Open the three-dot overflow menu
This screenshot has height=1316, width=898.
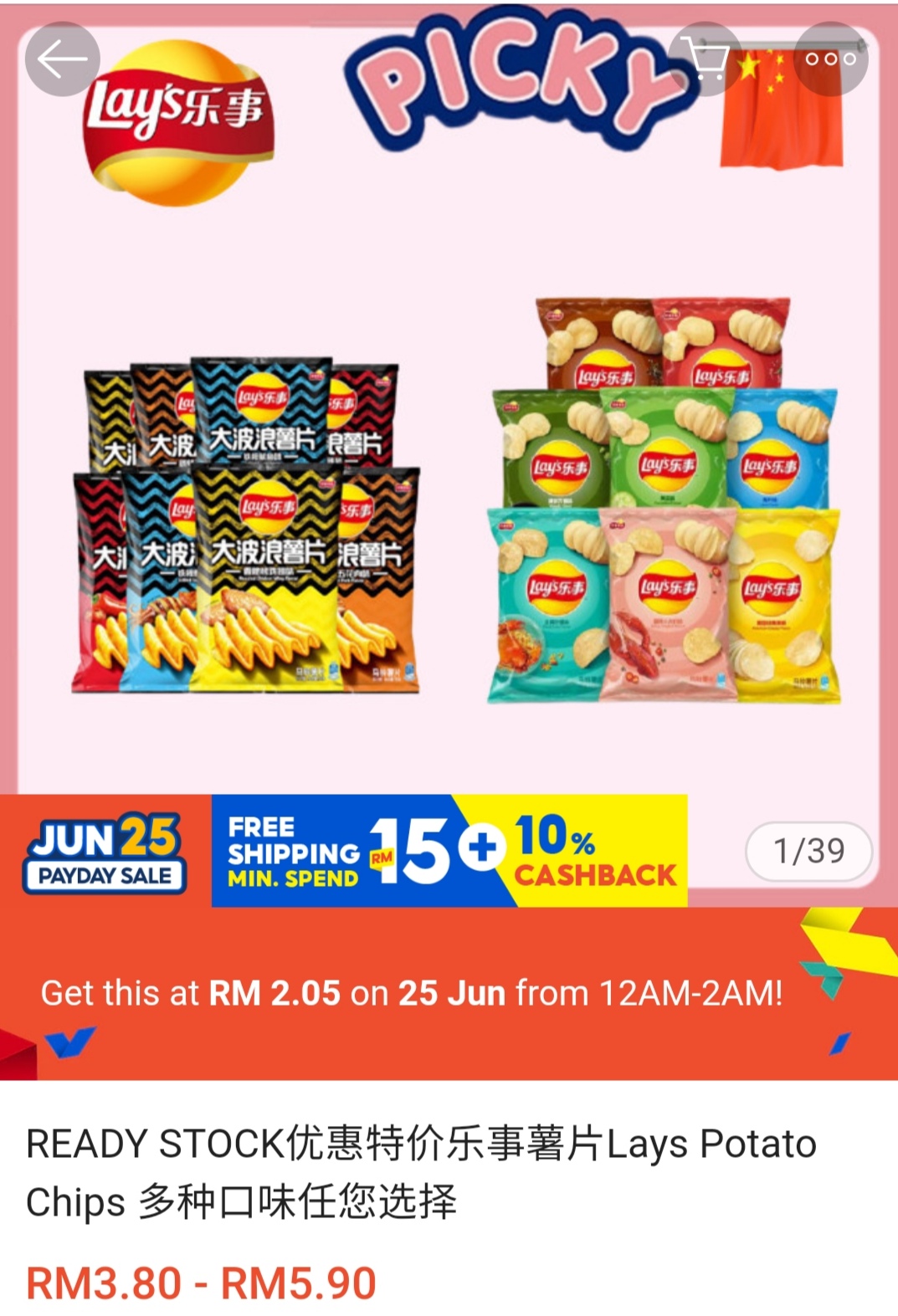point(830,59)
